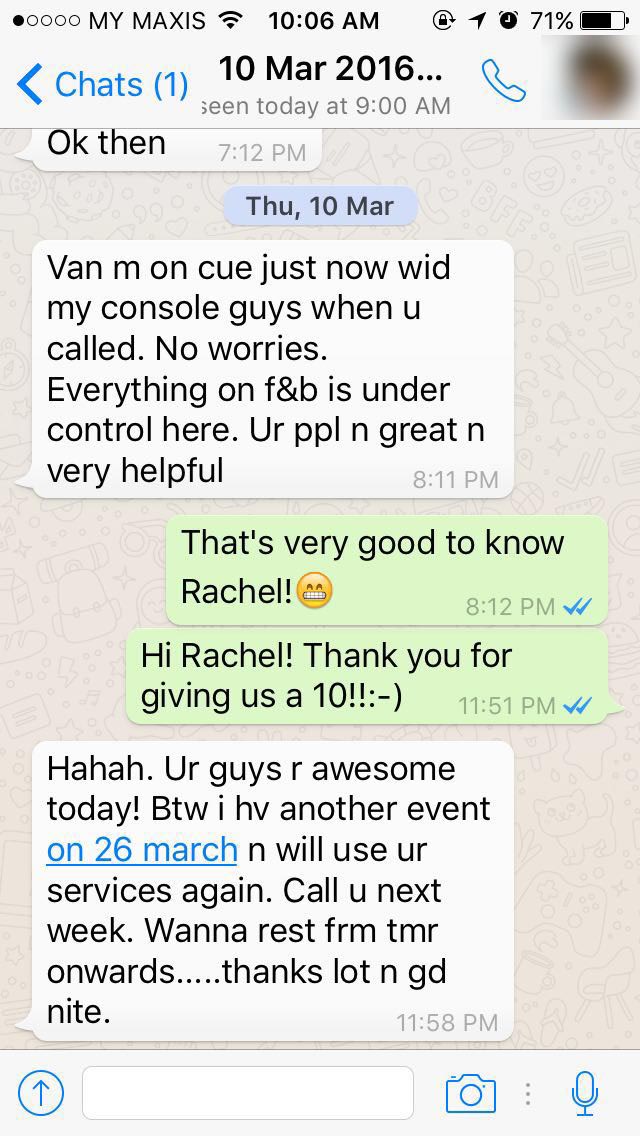Open the attachment upload arrow
Viewport: 640px width, 1136px height.
[x=41, y=1093]
